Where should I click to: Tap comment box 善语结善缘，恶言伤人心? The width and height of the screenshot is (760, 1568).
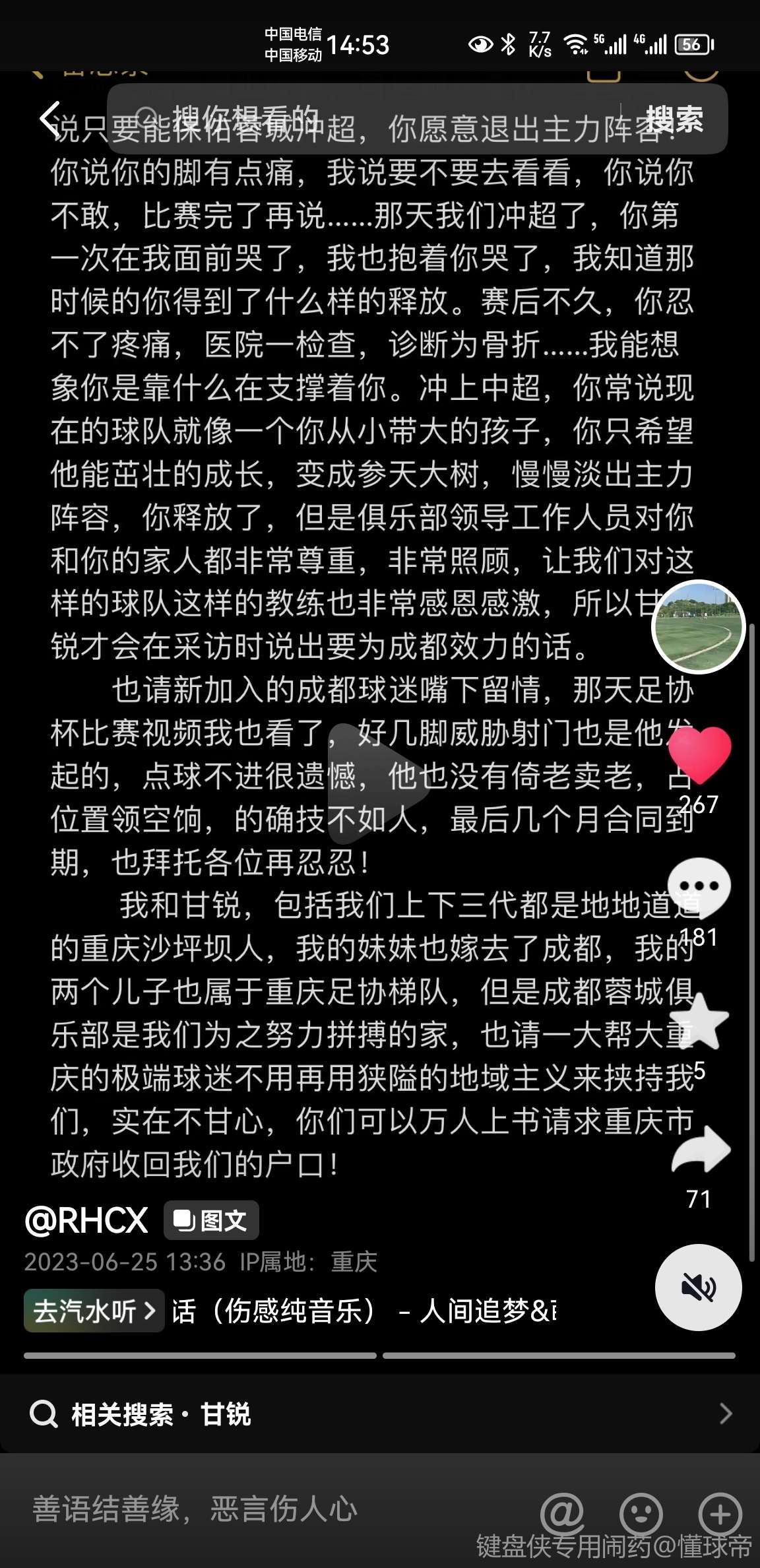[x=264, y=1510]
